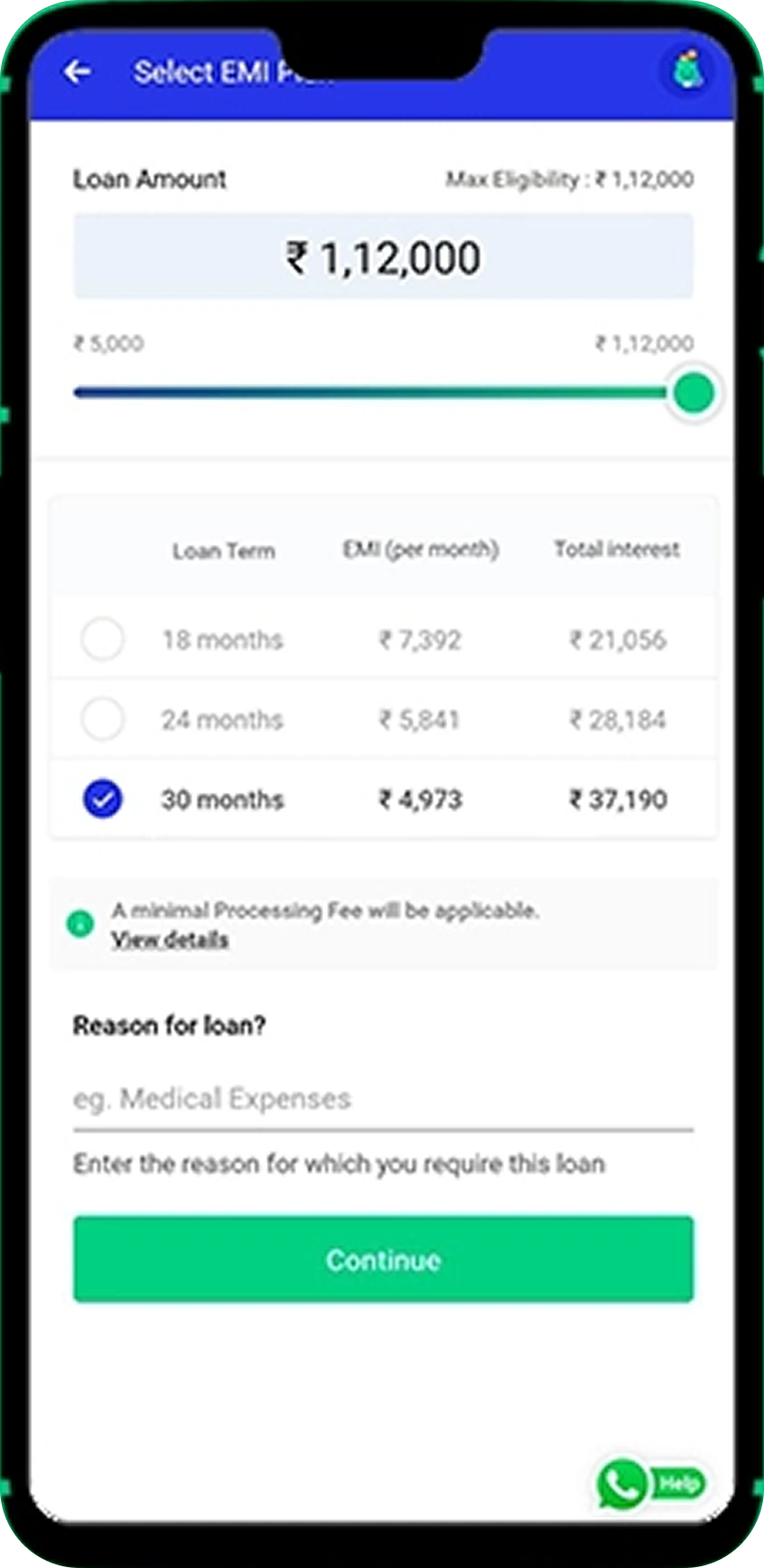This screenshot has height=1568, width=764.
Task: Open the profile avatar icon
Action: [689, 71]
